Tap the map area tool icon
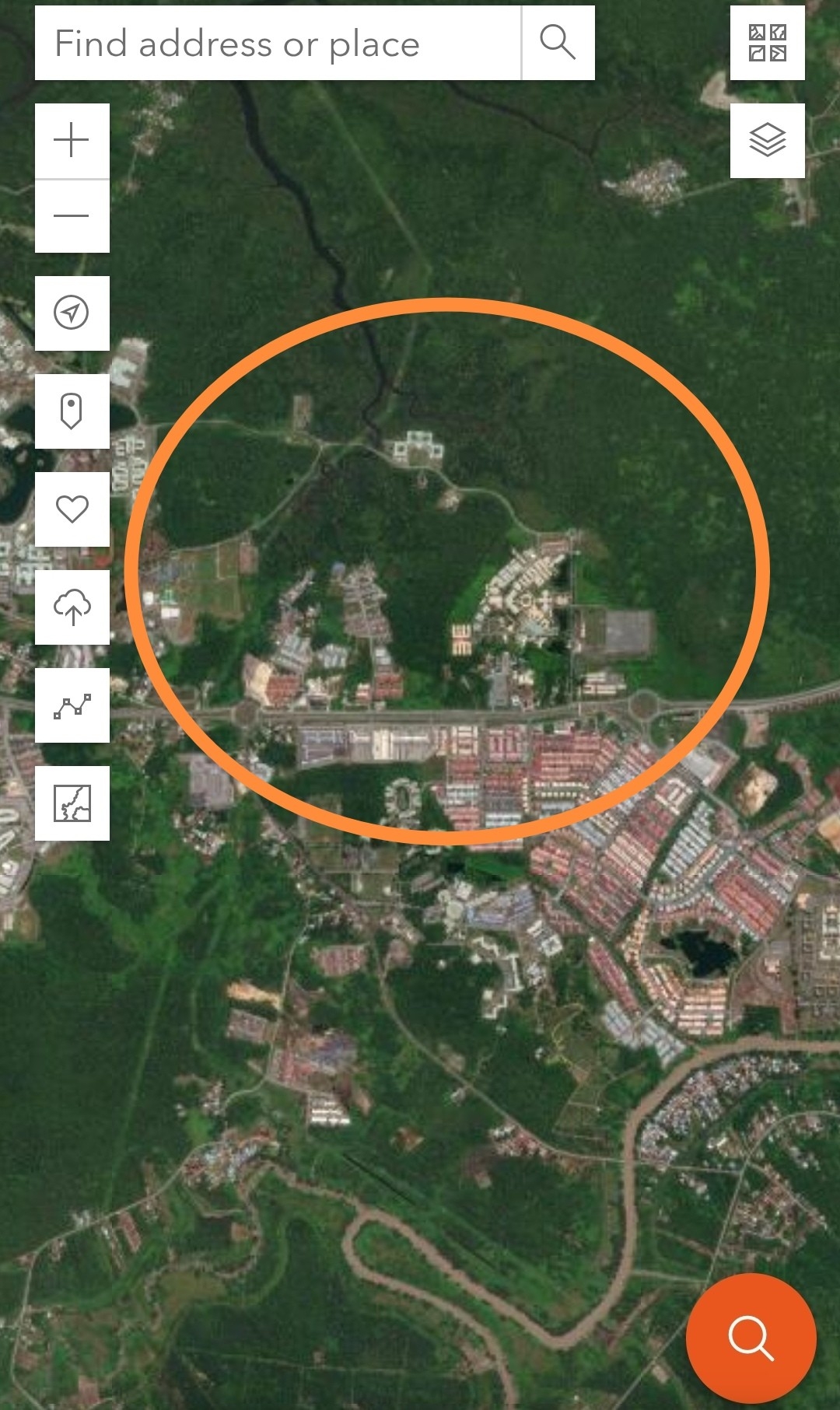This screenshot has height=1410, width=840. tap(72, 803)
